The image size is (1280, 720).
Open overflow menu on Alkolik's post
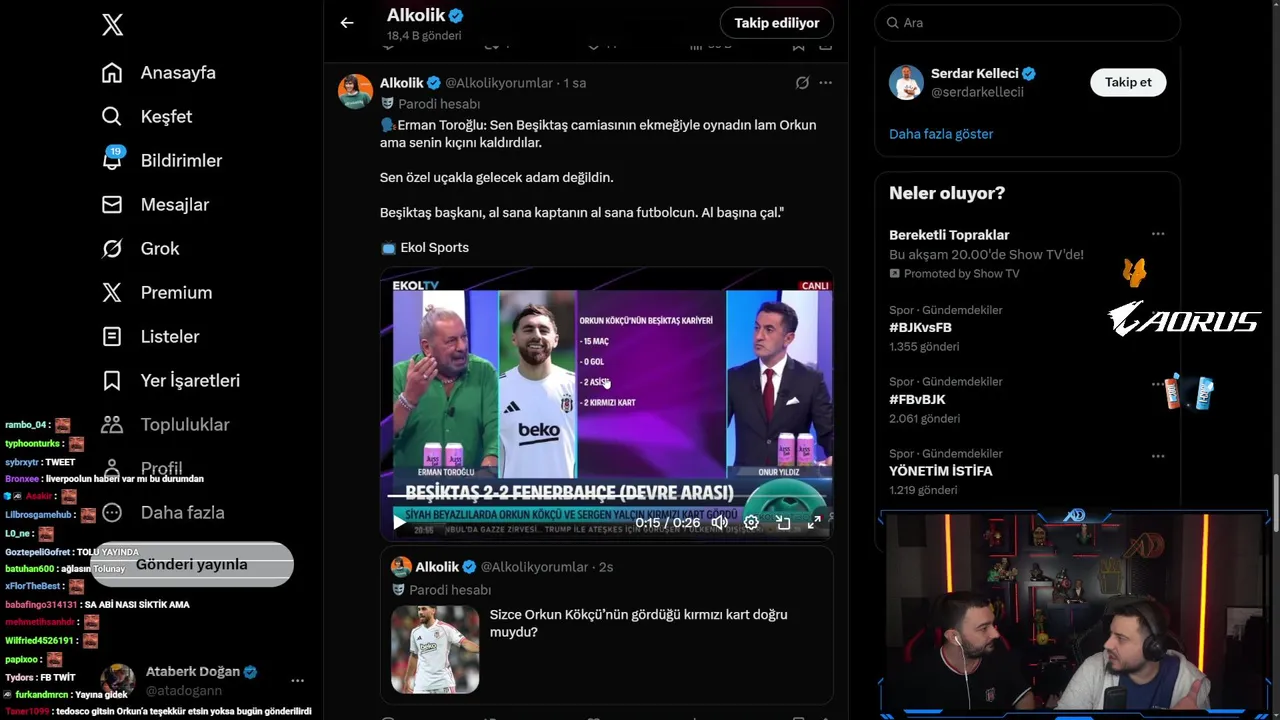click(825, 83)
